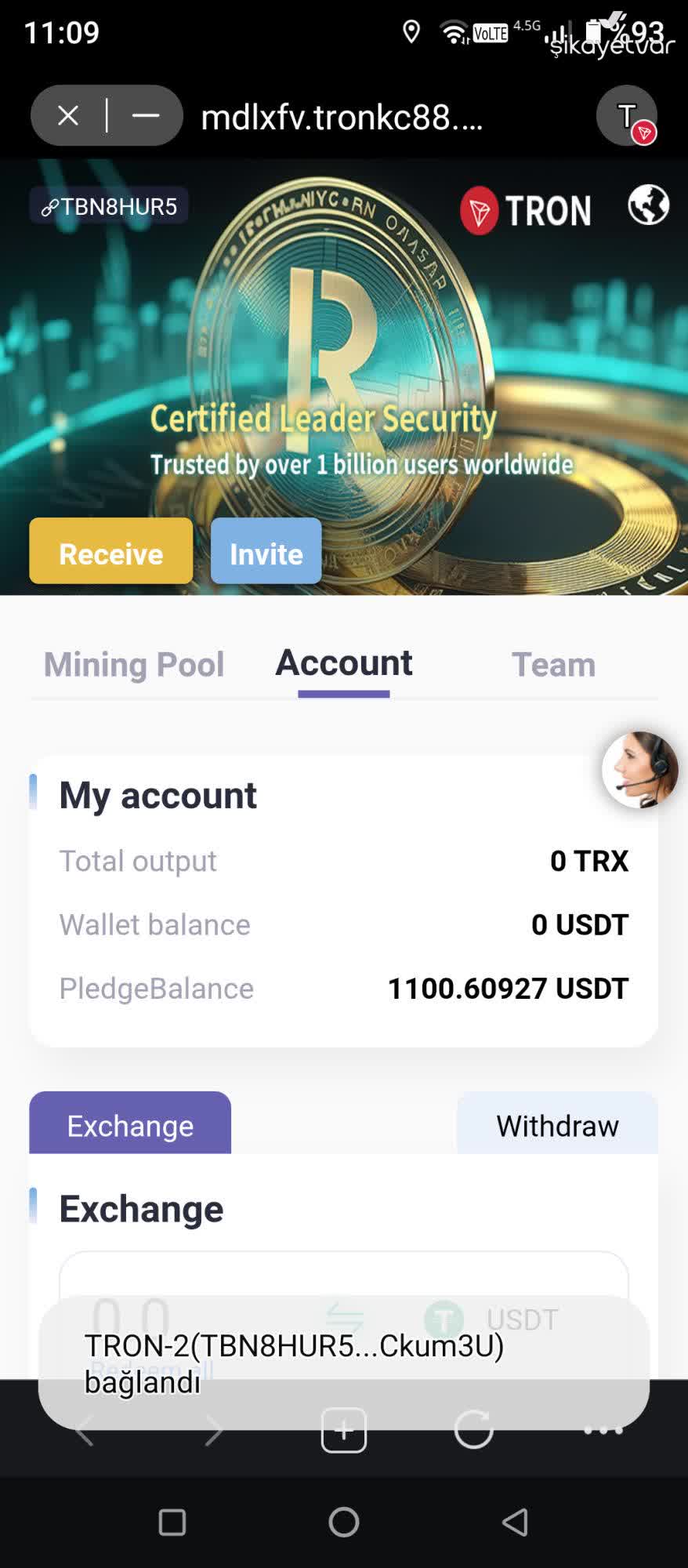Open the TRON wallet account avatar
688x1568 pixels.
[627, 115]
